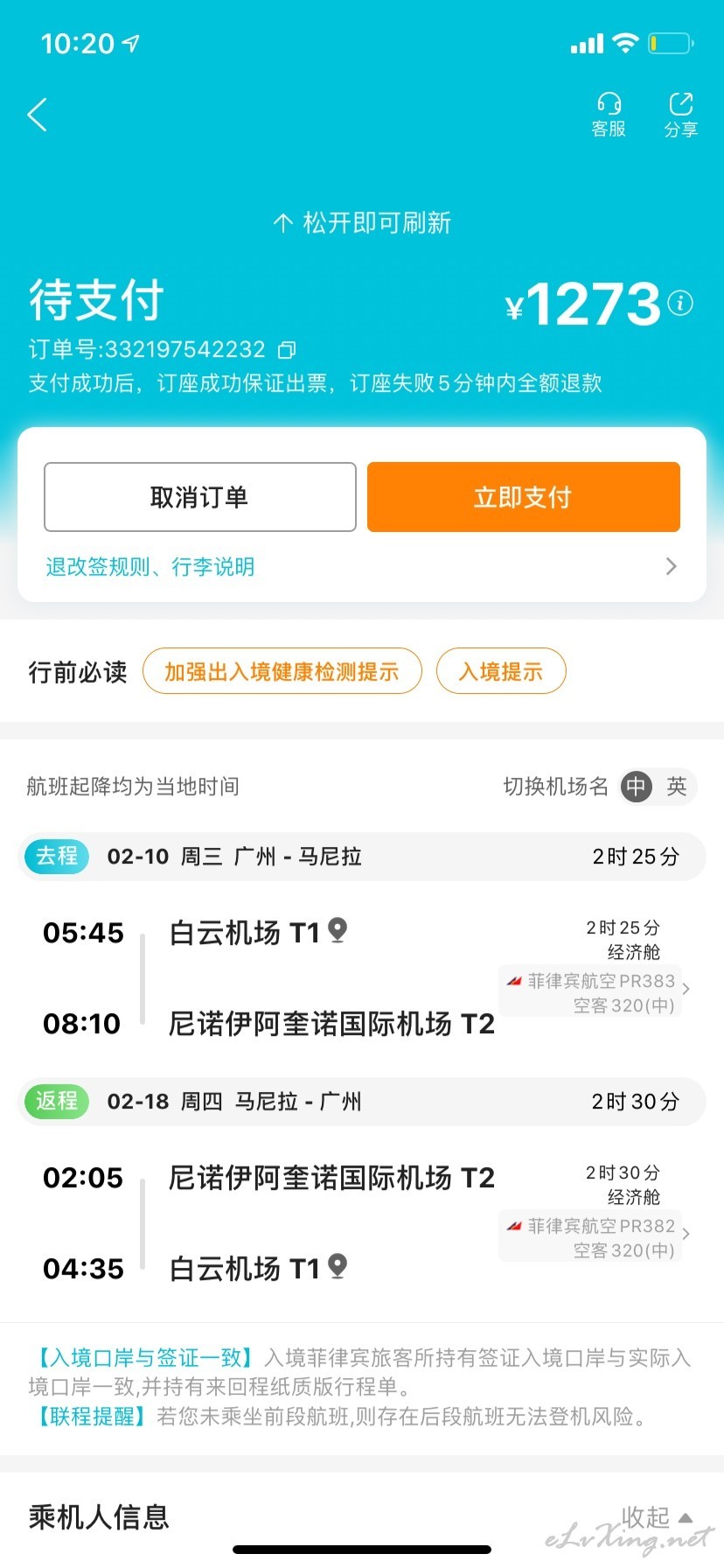Copy the order number
724x1568 pixels.
[287, 350]
